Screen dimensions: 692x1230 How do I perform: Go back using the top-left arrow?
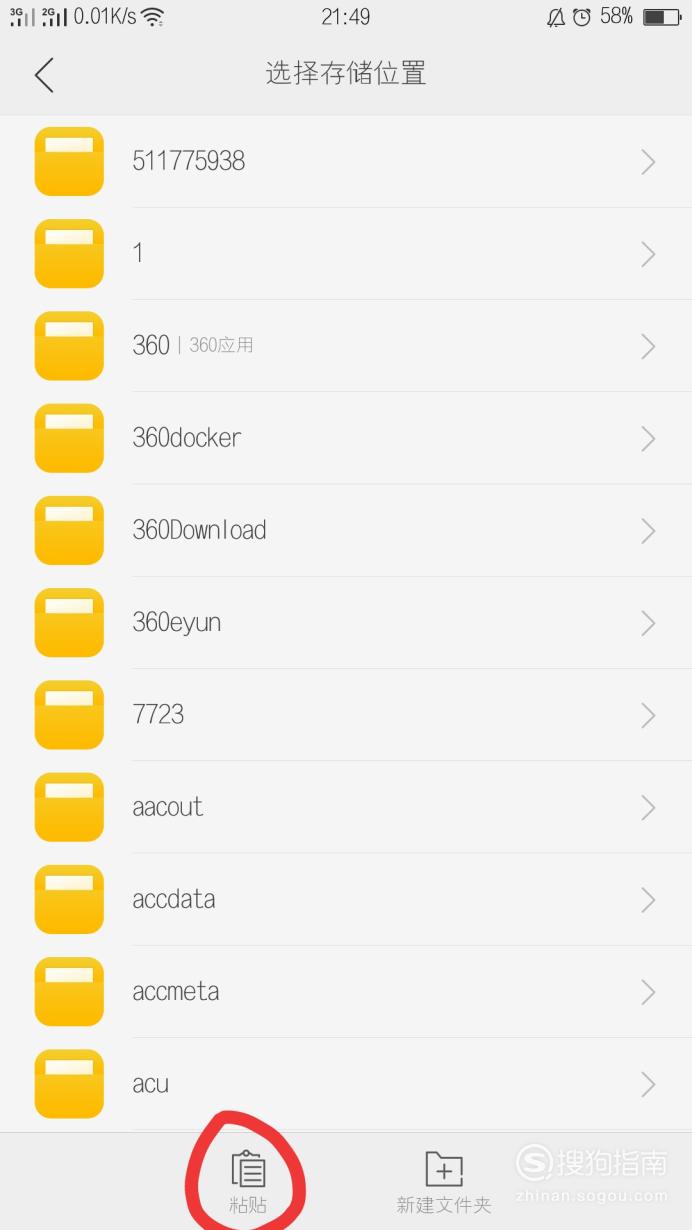(x=44, y=75)
